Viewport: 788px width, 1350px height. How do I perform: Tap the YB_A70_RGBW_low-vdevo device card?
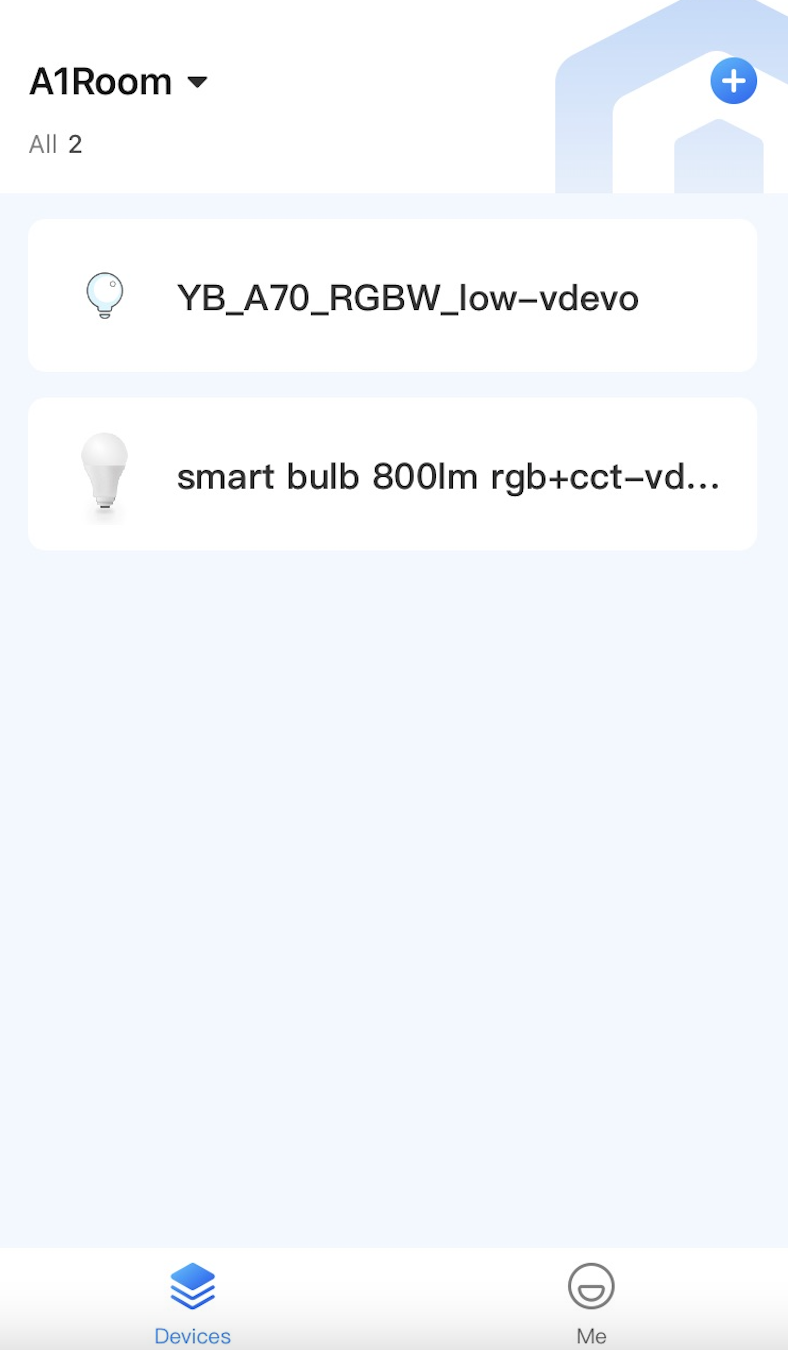coord(392,295)
